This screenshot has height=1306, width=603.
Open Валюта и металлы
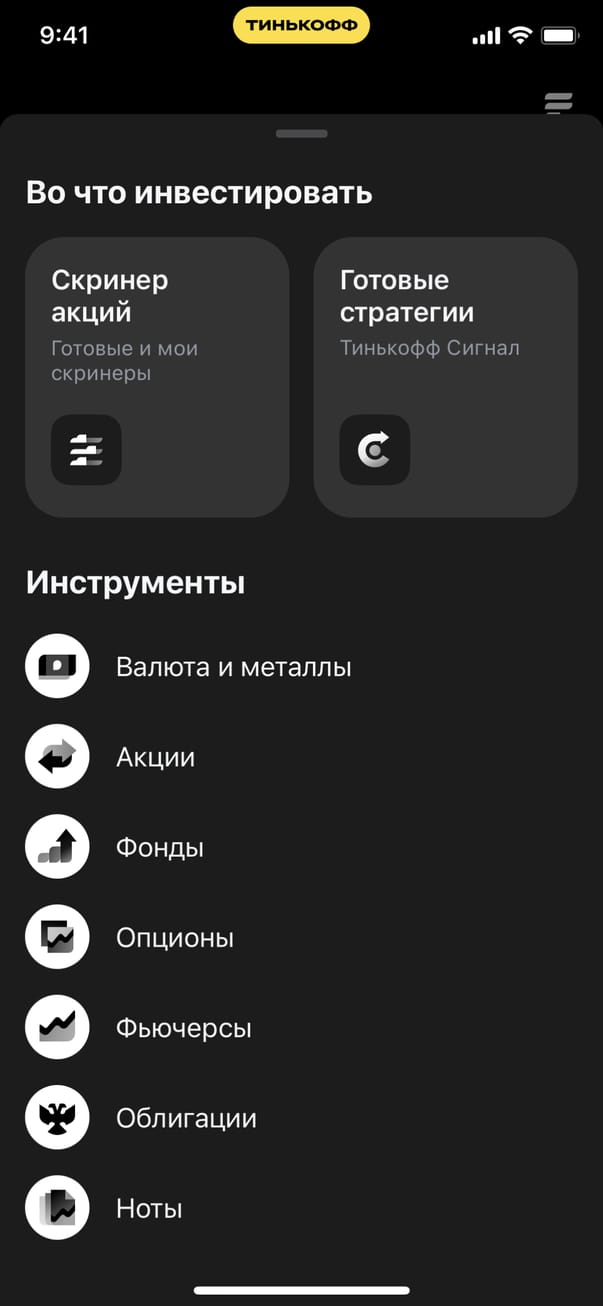click(x=233, y=667)
